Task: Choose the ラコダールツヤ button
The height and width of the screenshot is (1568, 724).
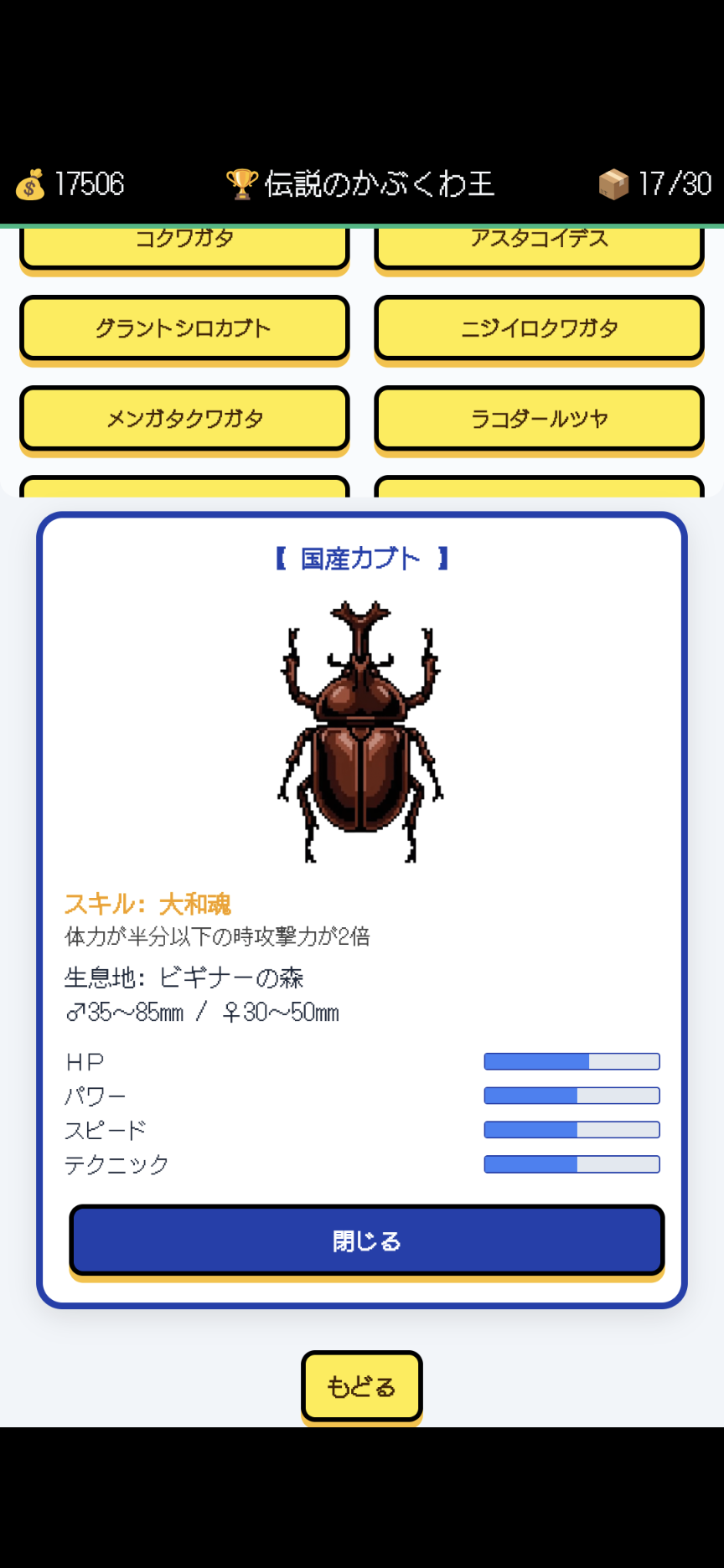Action: point(539,419)
